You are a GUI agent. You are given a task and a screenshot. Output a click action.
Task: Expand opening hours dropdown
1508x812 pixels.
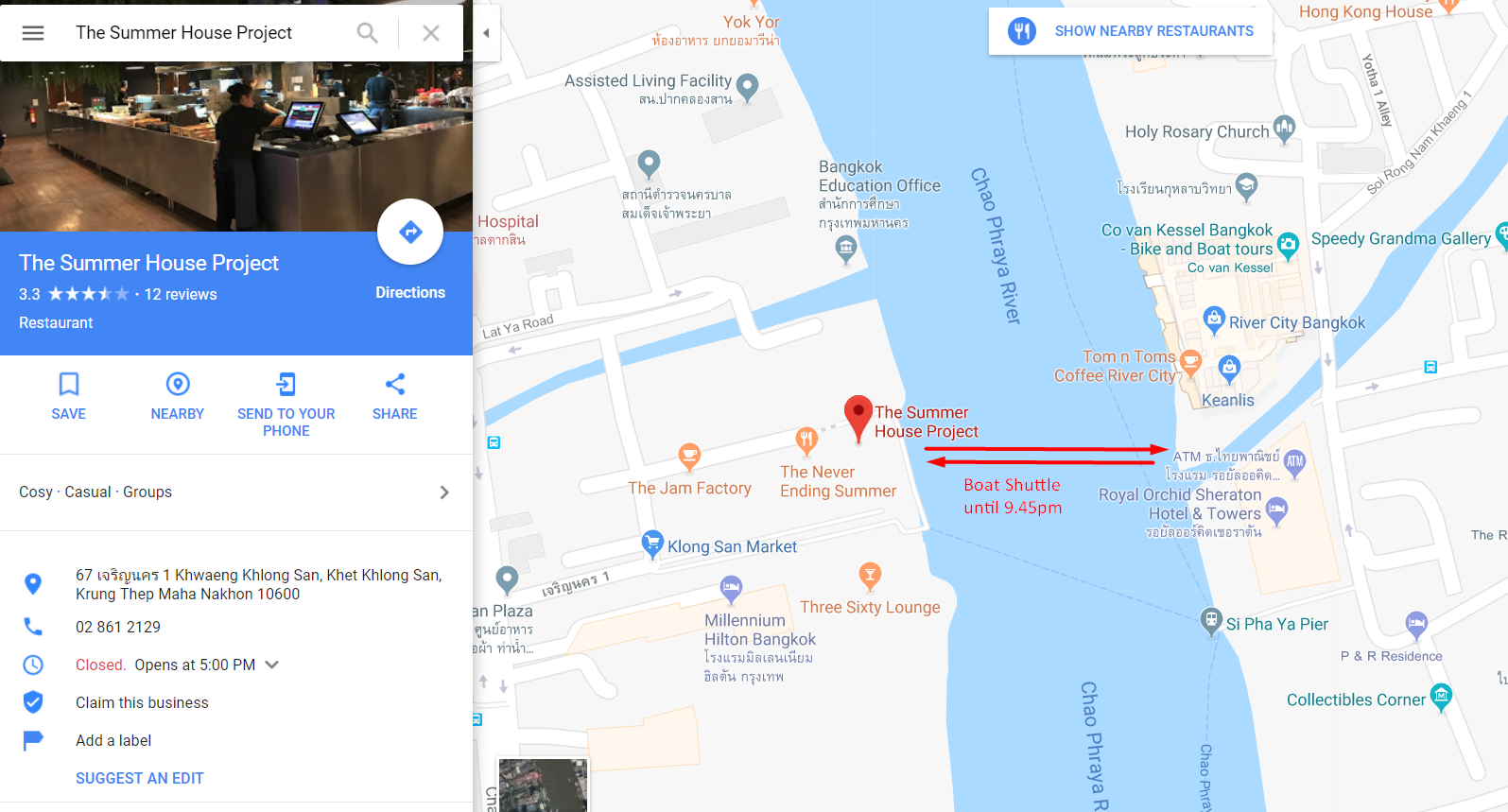pyautogui.click(x=272, y=665)
